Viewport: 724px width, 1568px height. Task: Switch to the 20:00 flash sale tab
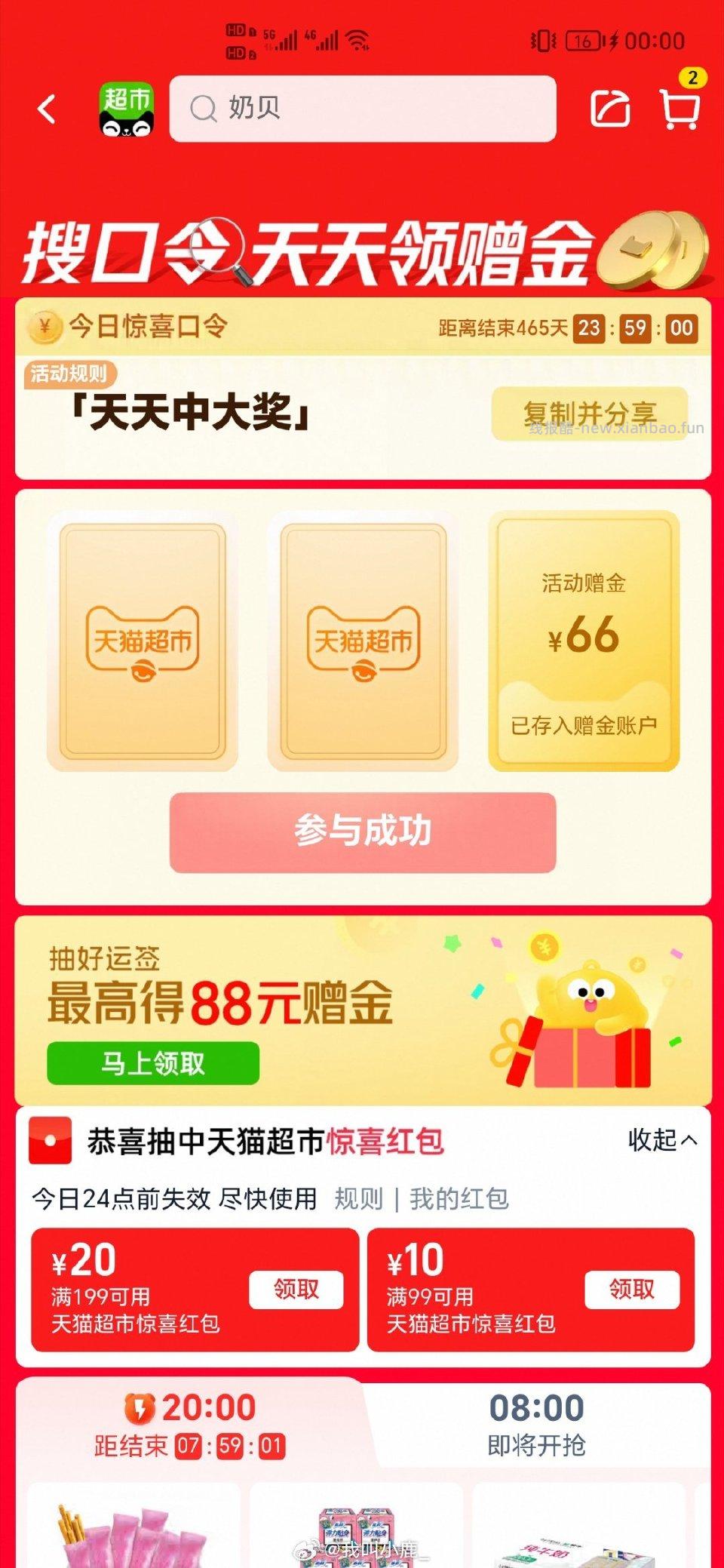[x=181, y=1419]
